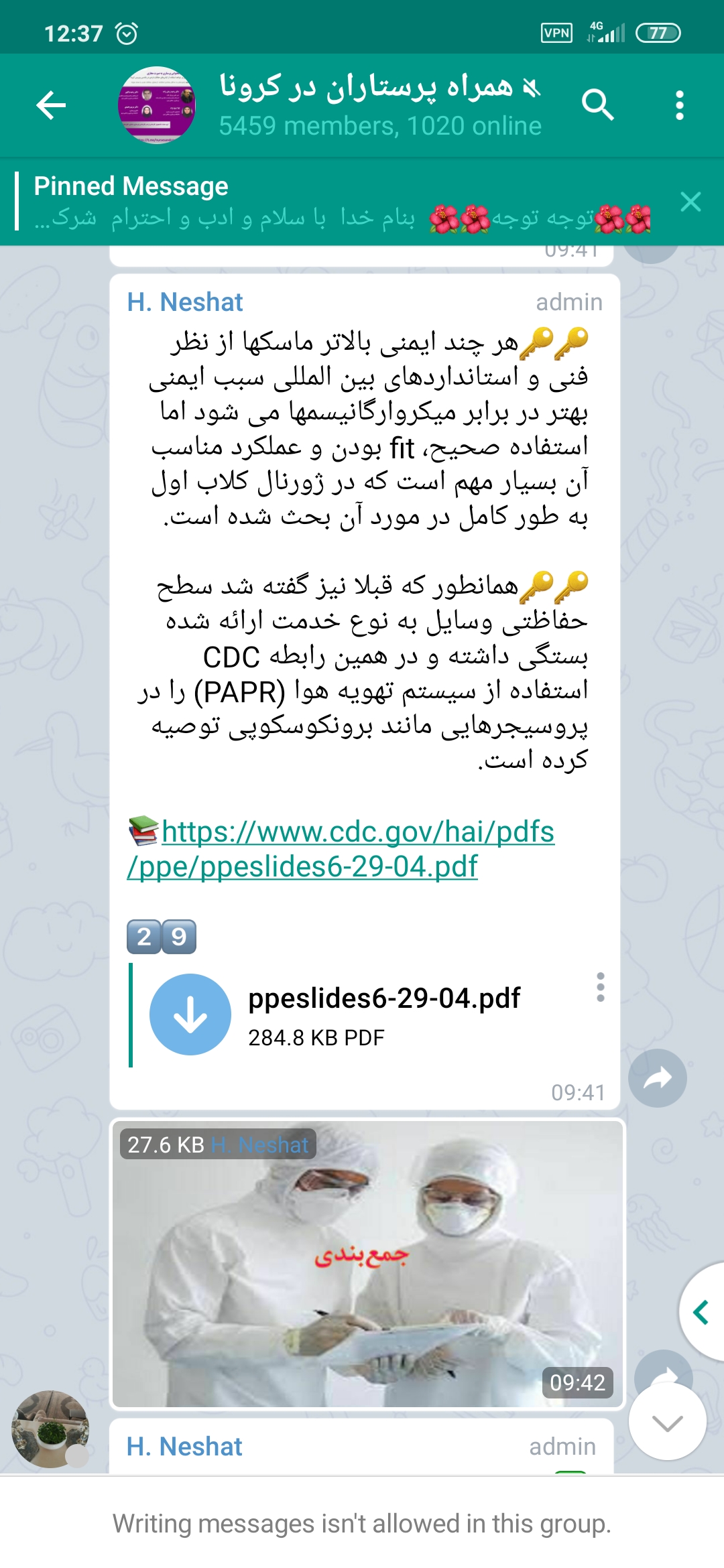View H. Neshat's profile from the message header
This screenshot has width=724, height=1568.
pos(185,302)
